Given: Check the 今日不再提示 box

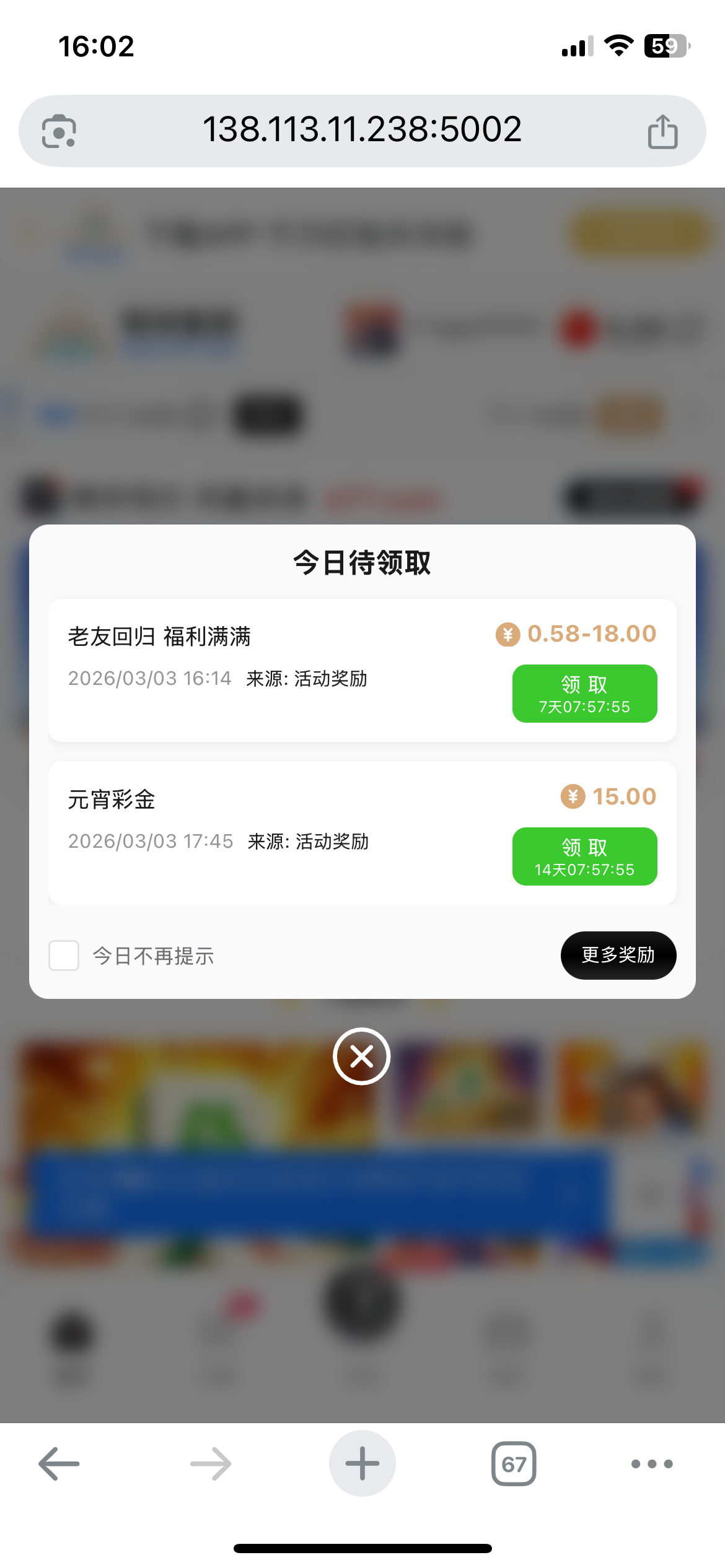Looking at the screenshot, I should [x=64, y=956].
